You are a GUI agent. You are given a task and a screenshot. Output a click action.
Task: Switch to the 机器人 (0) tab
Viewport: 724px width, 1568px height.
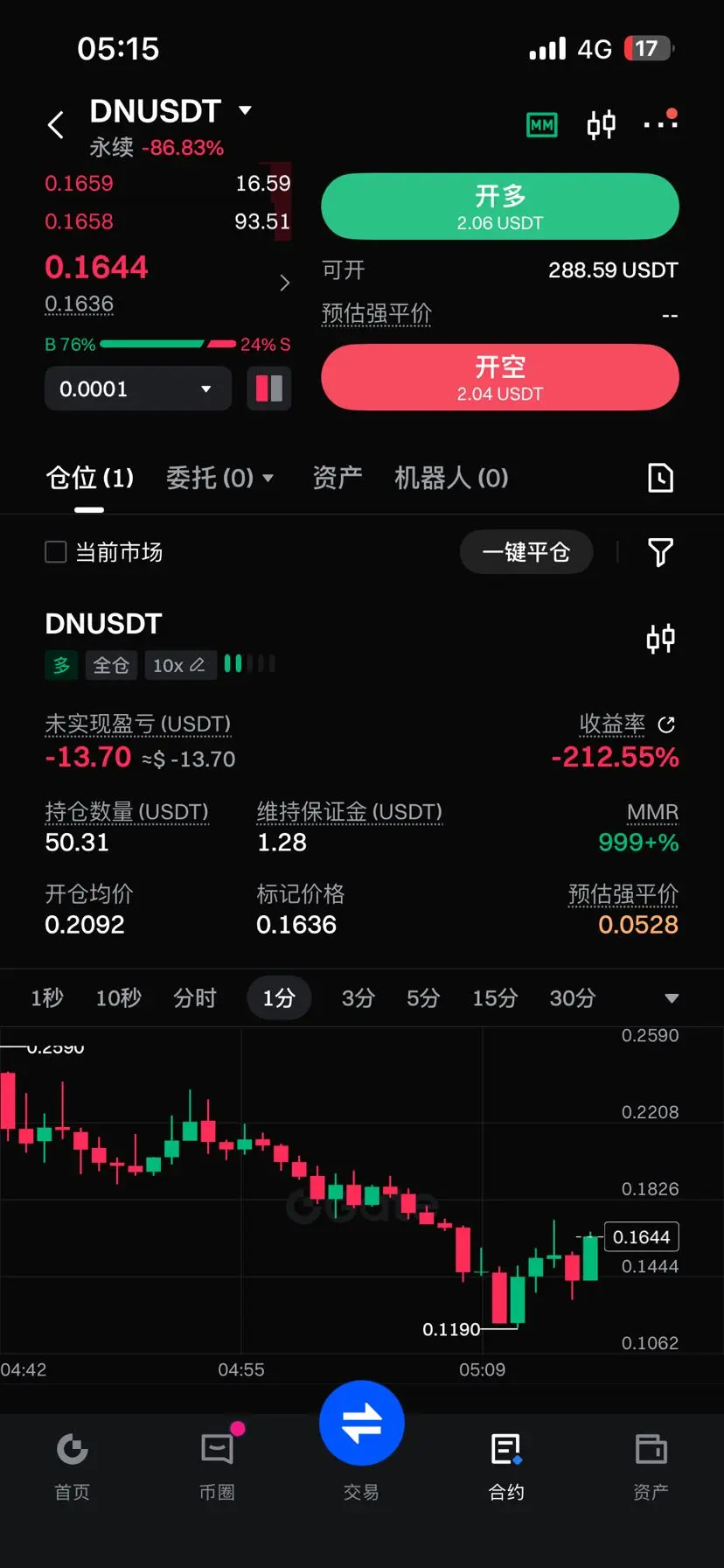tap(451, 478)
